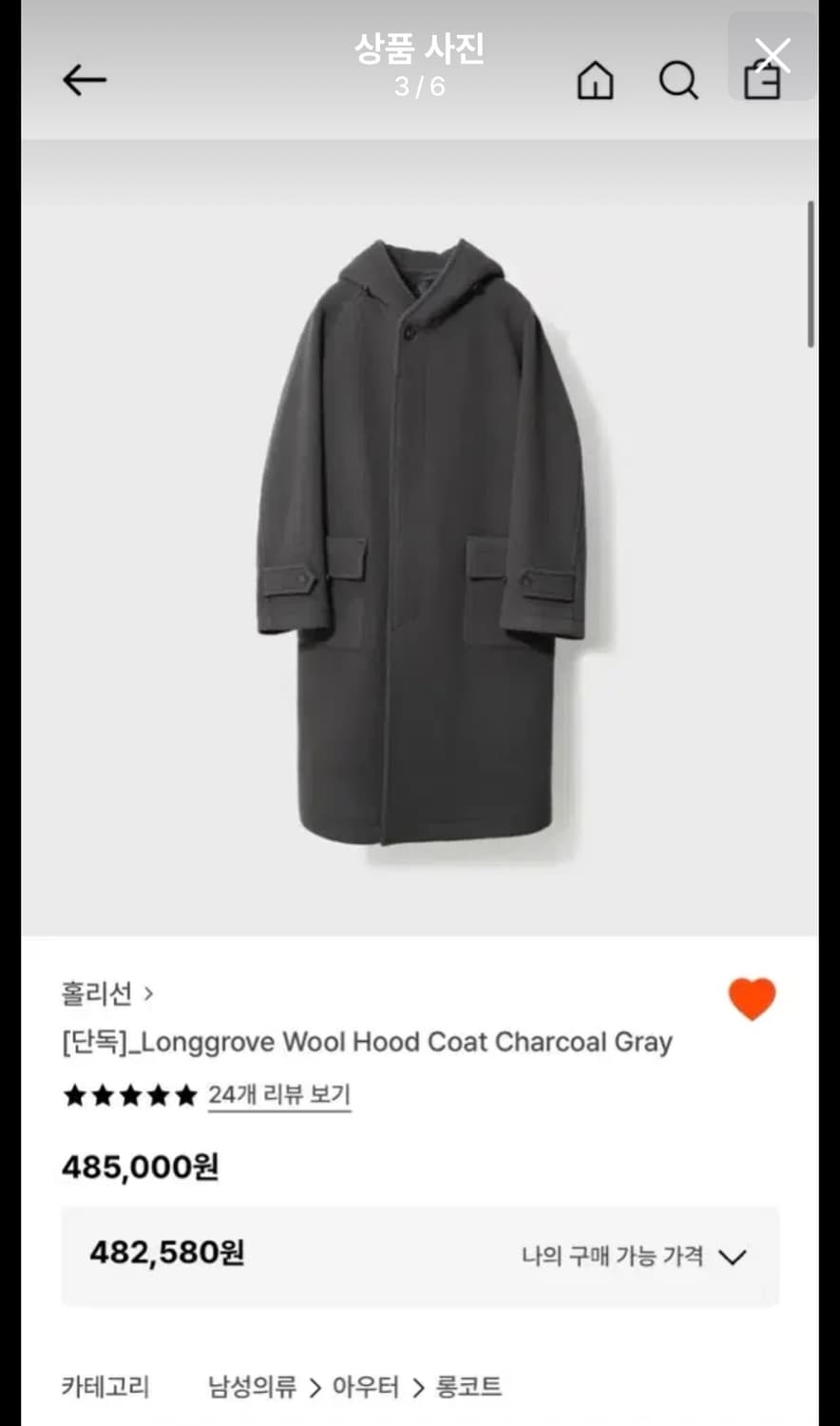Open search with the magnifier icon
Image resolution: width=840 pixels, height=1426 pixels.
pyautogui.click(x=678, y=83)
